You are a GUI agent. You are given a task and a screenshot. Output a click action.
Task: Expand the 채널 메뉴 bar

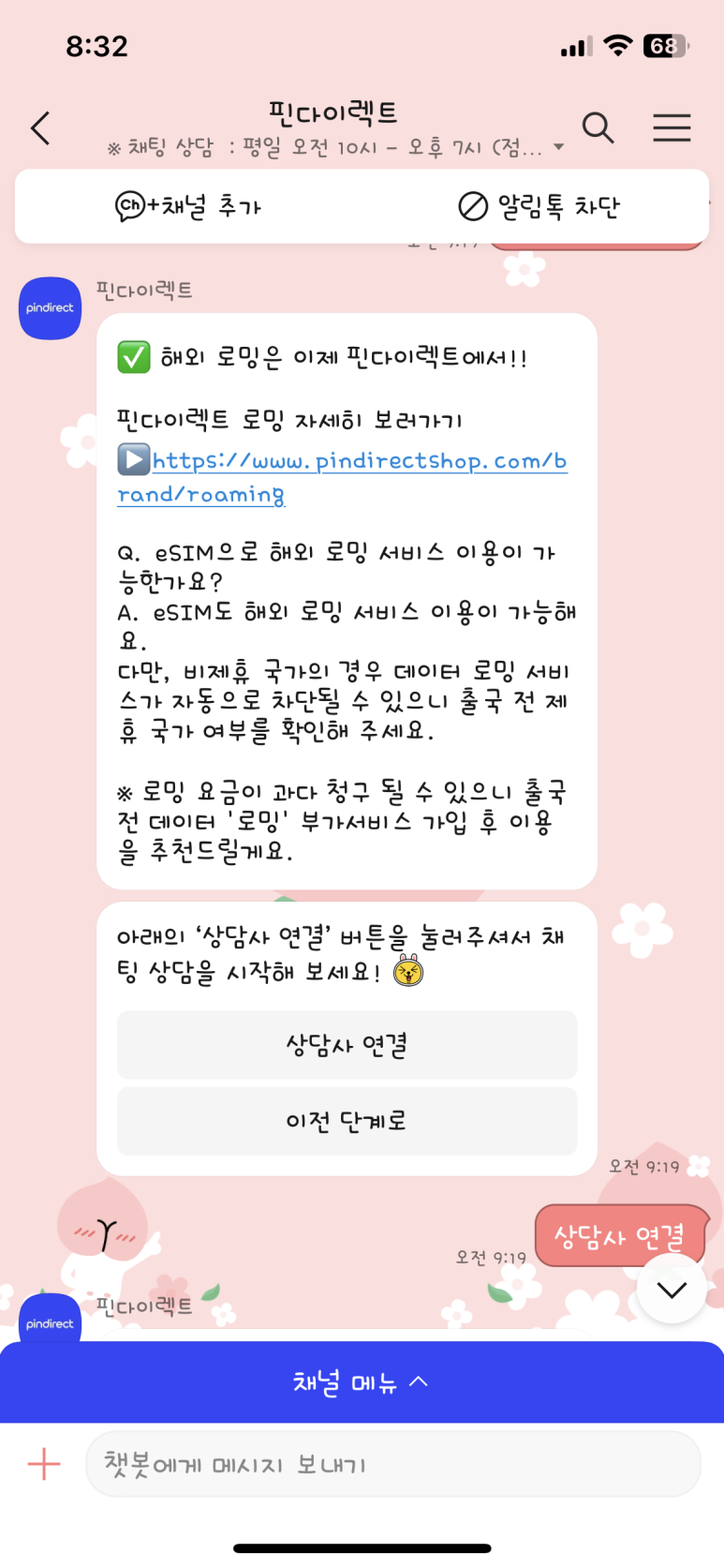362,1382
